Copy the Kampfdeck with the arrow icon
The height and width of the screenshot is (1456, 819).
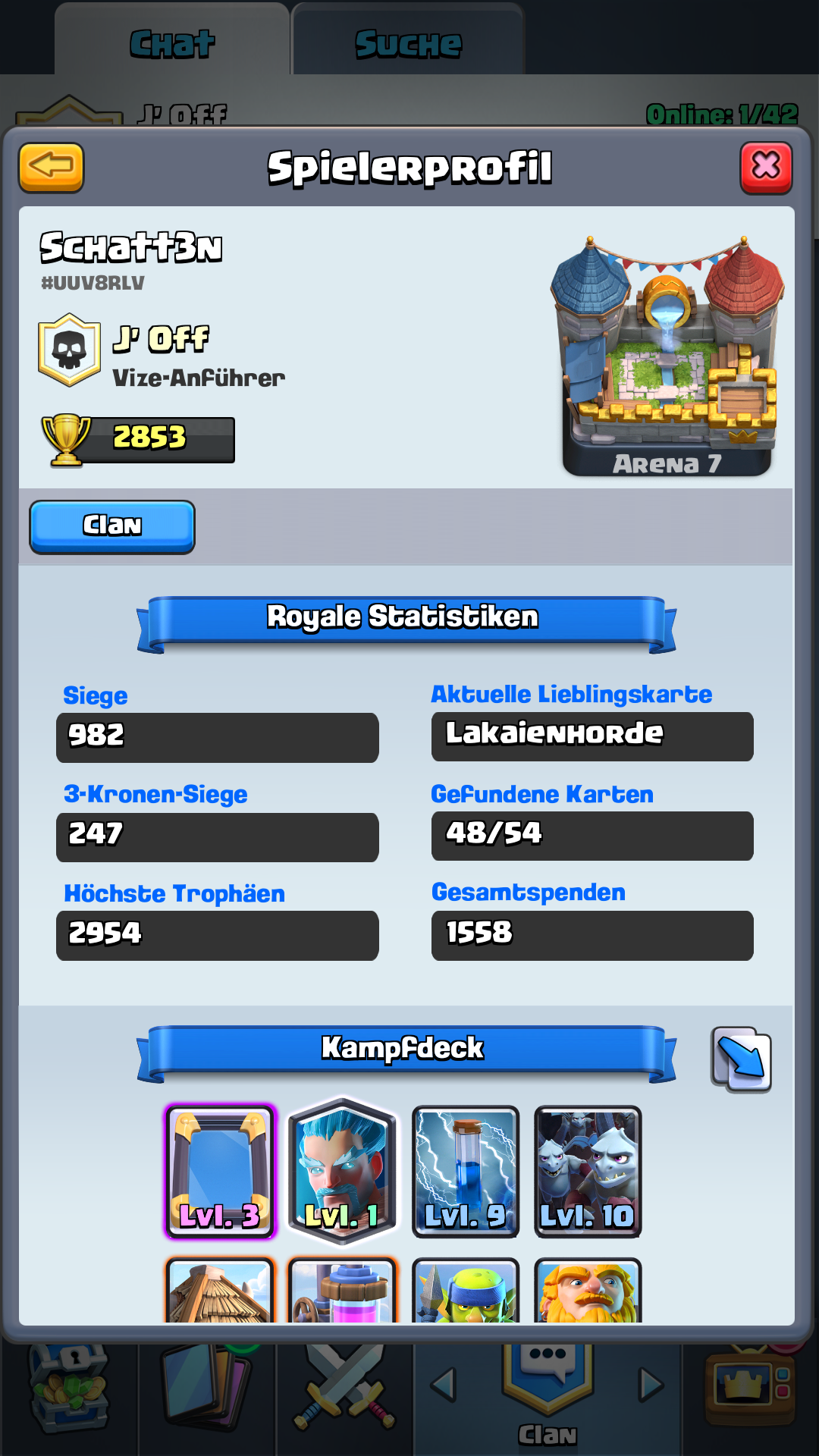[741, 1059]
